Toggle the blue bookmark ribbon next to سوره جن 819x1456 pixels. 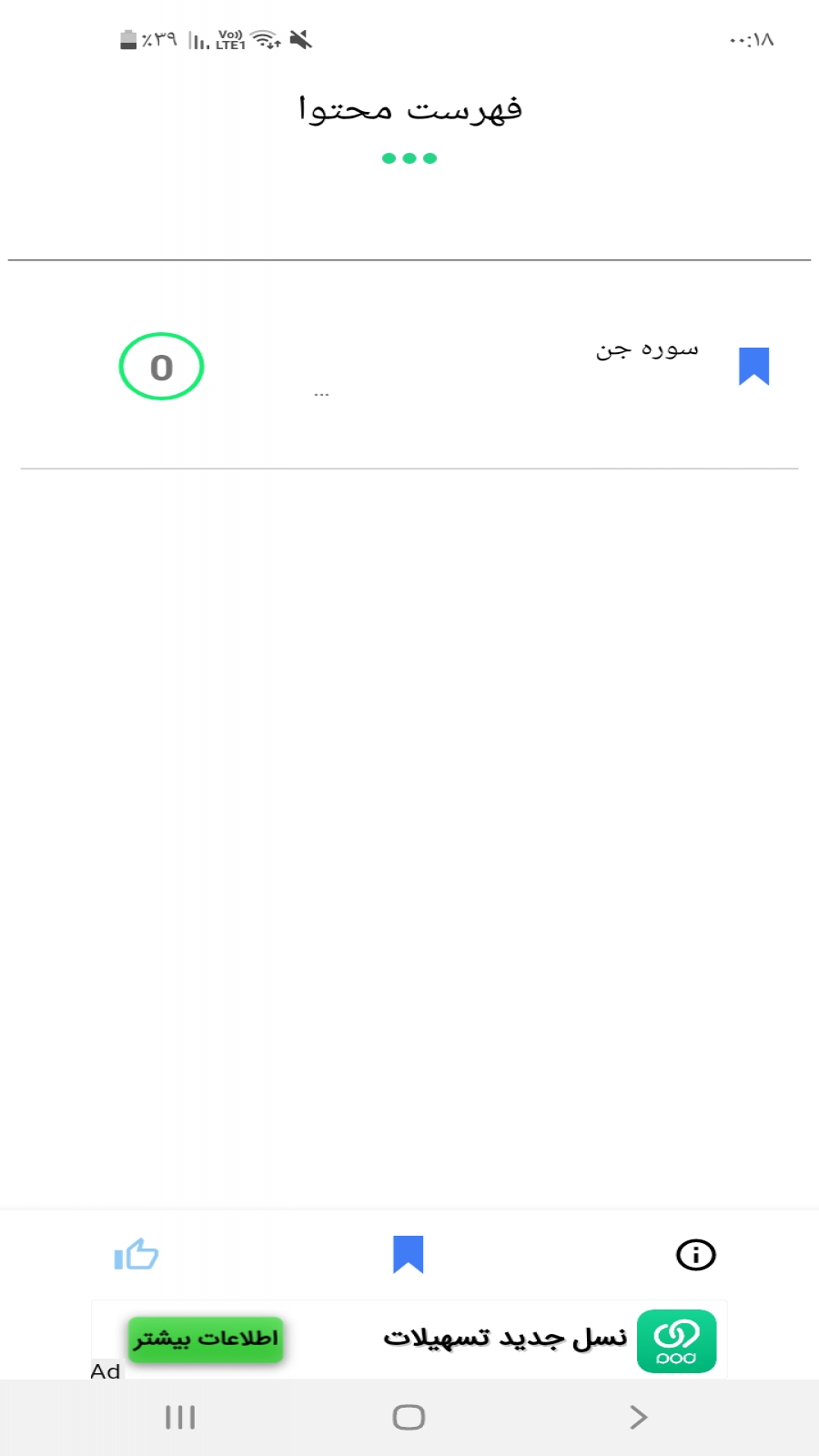754,366
